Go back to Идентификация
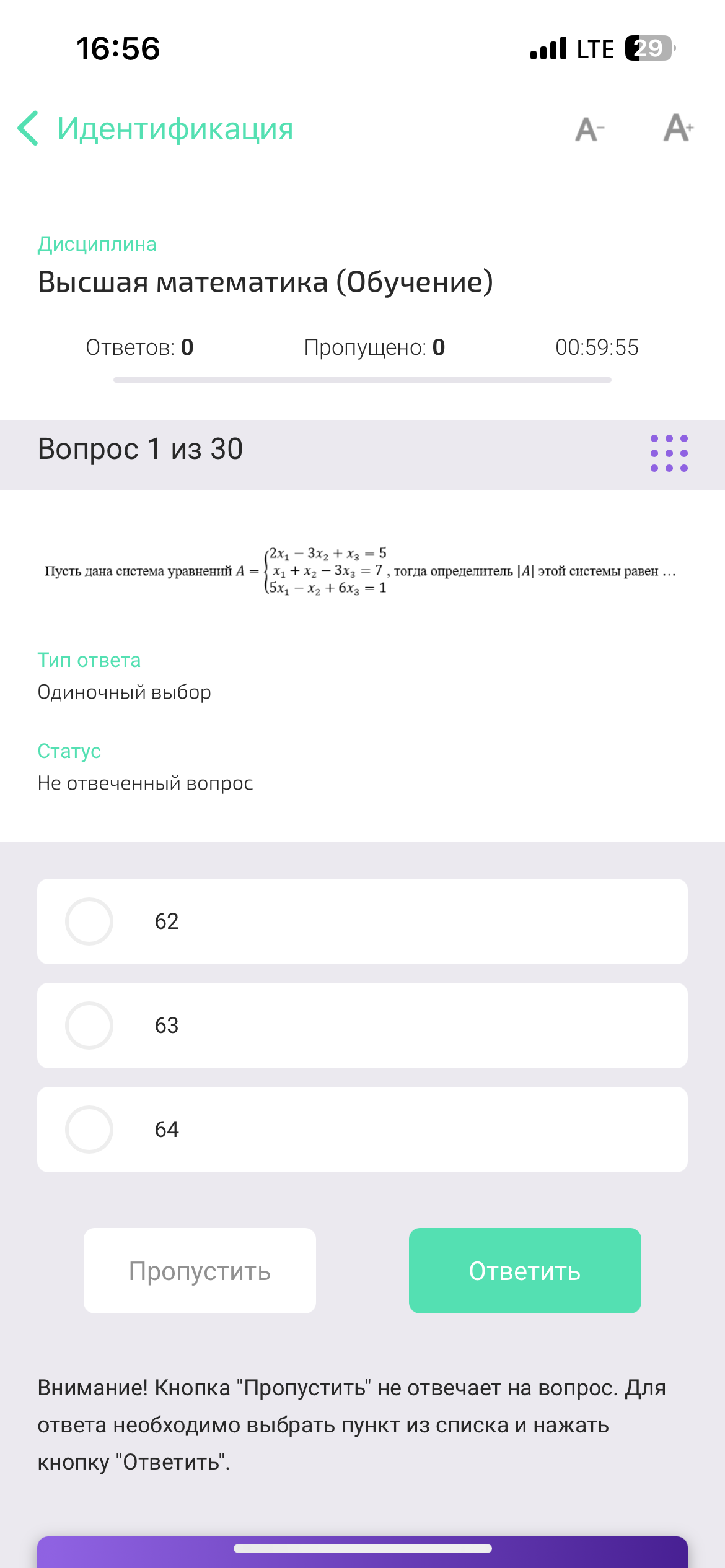Viewport: 725px width, 1568px height. [30, 129]
